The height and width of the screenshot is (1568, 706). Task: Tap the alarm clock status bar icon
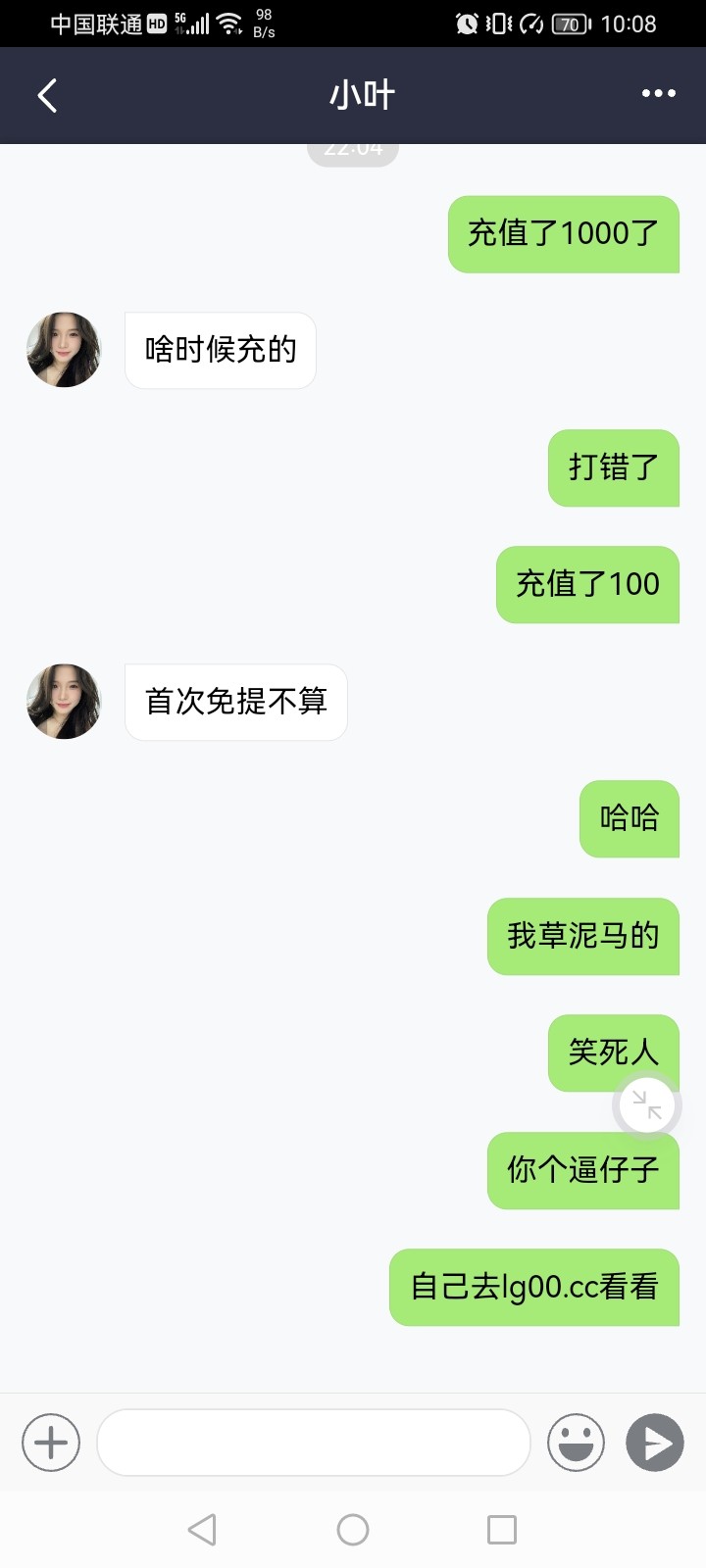[x=469, y=24]
